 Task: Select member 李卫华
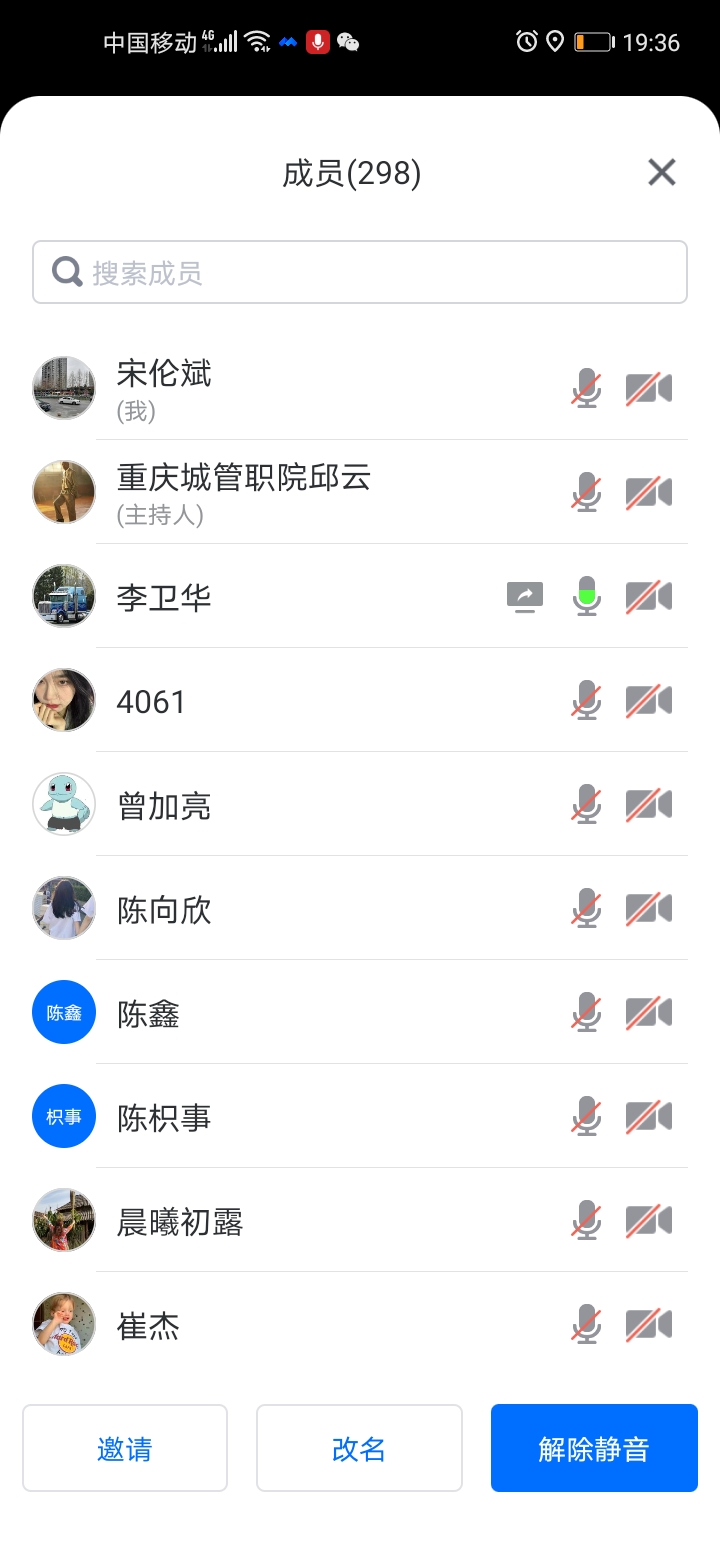tap(300, 597)
